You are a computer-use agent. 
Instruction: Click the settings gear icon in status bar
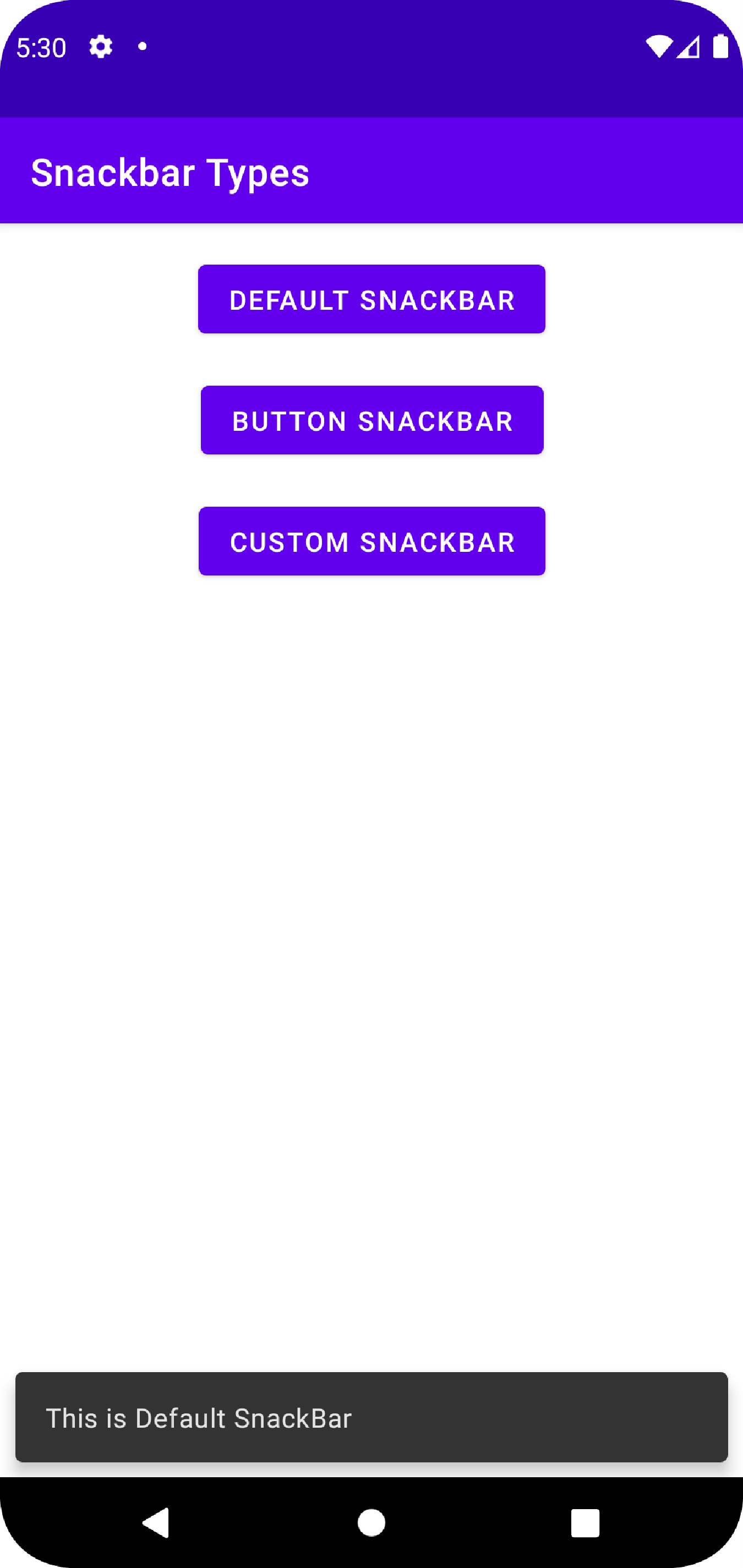tap(100, 47)
